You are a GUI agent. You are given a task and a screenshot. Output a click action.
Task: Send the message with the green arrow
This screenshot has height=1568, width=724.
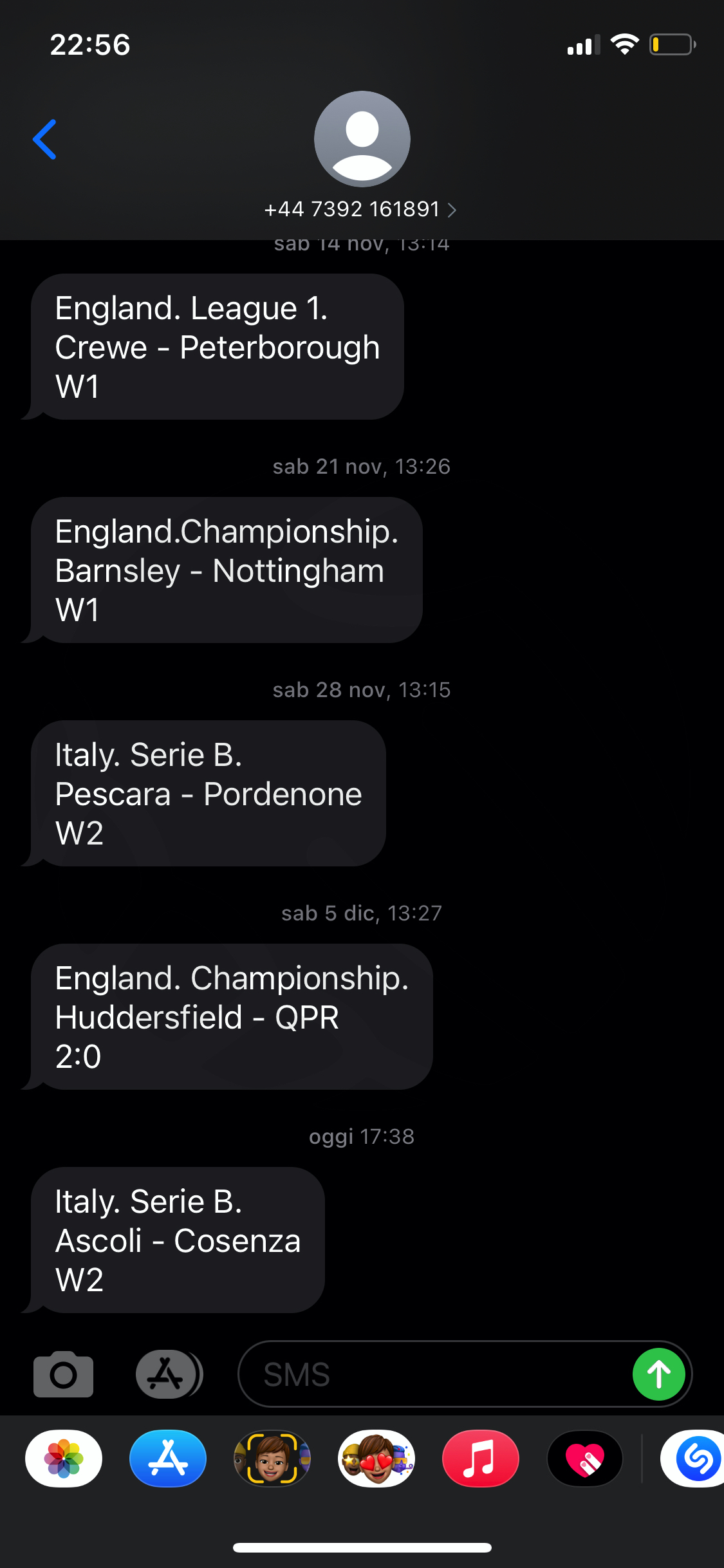pos(658,1374)
